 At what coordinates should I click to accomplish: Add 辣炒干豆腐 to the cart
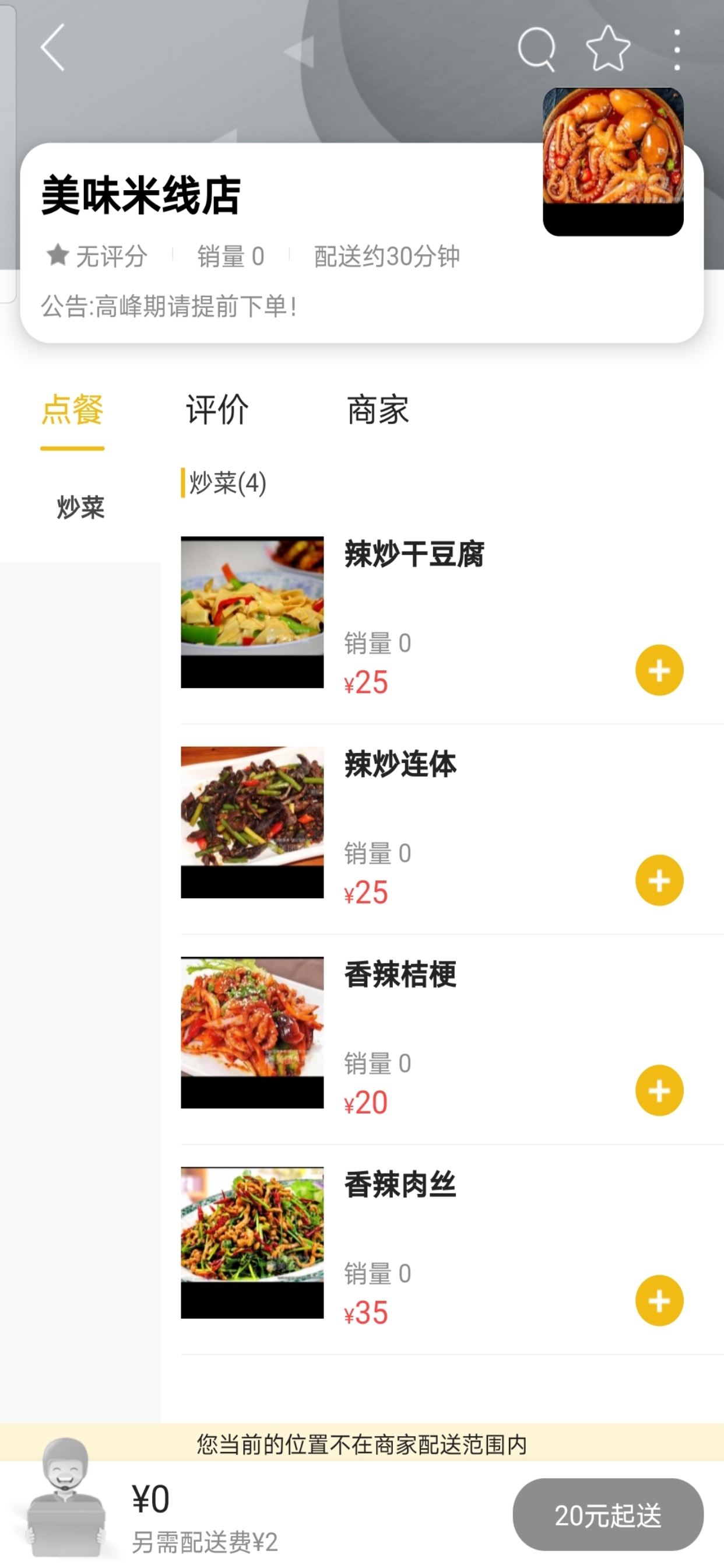(659, 670)
